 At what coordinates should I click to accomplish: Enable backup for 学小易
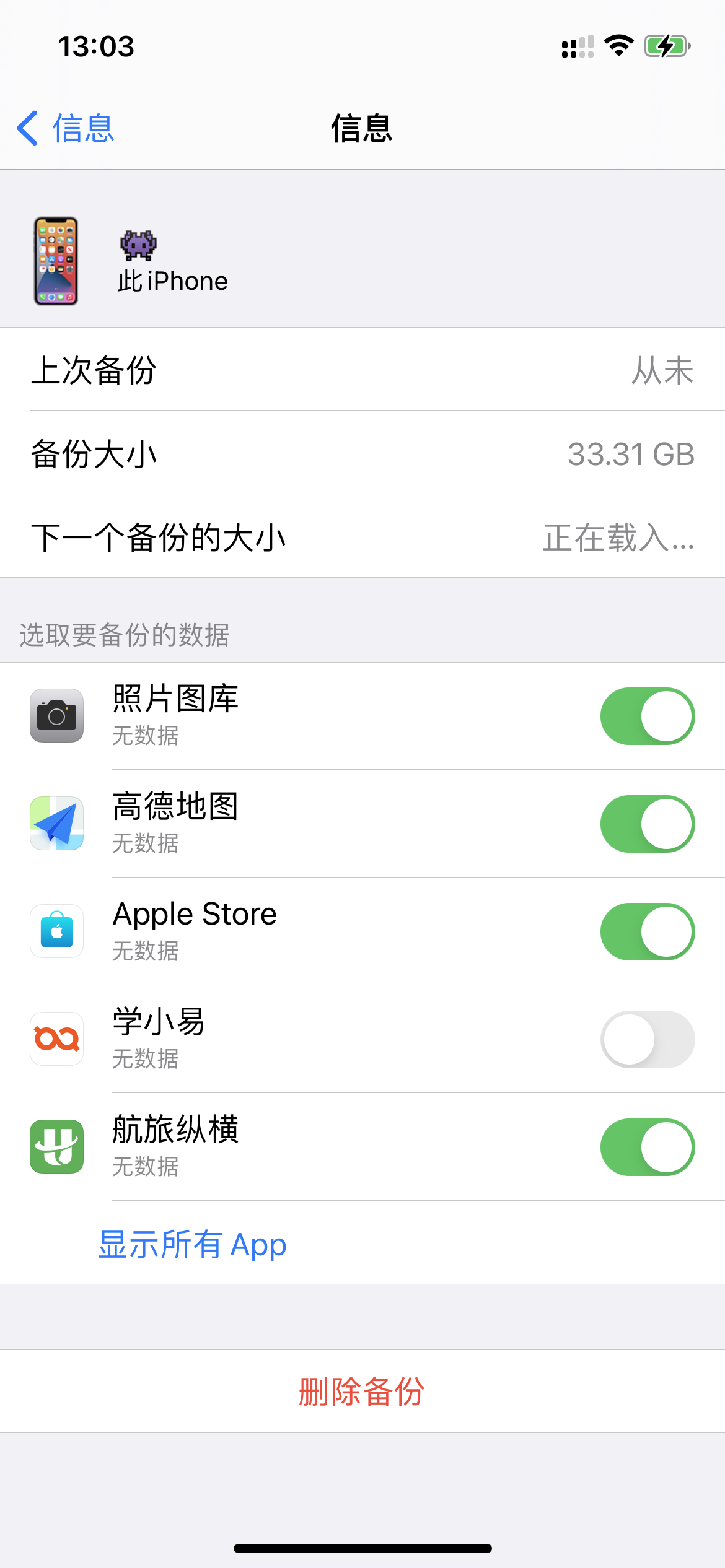pyautogui.click(x=647, y=1039)
